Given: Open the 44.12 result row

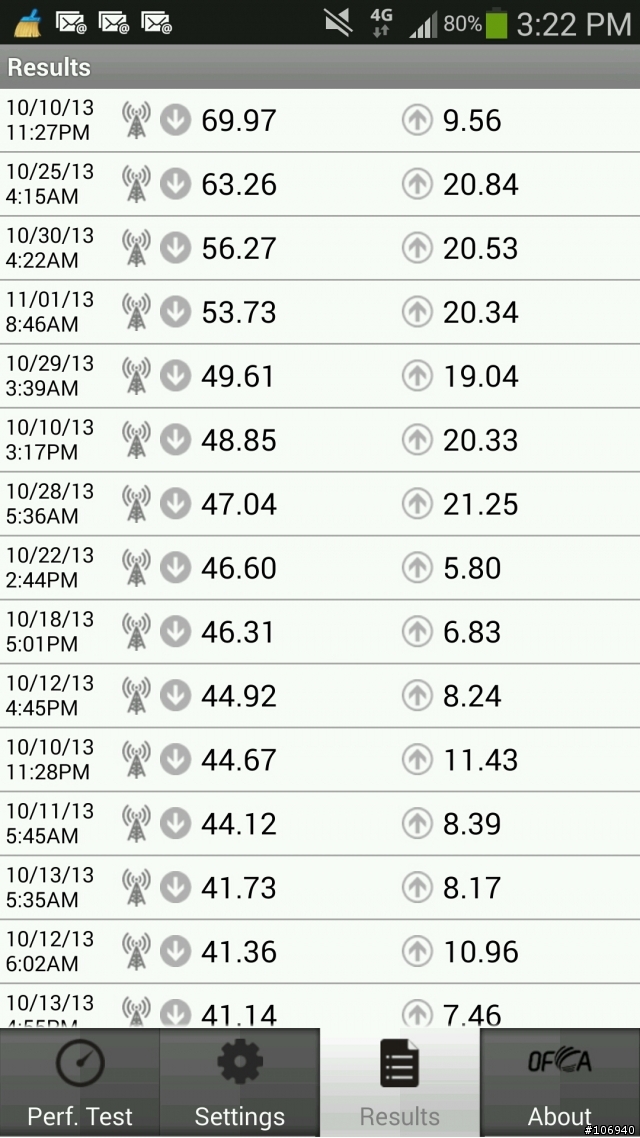Looking at the screenshot, I should tap(320, 824).
